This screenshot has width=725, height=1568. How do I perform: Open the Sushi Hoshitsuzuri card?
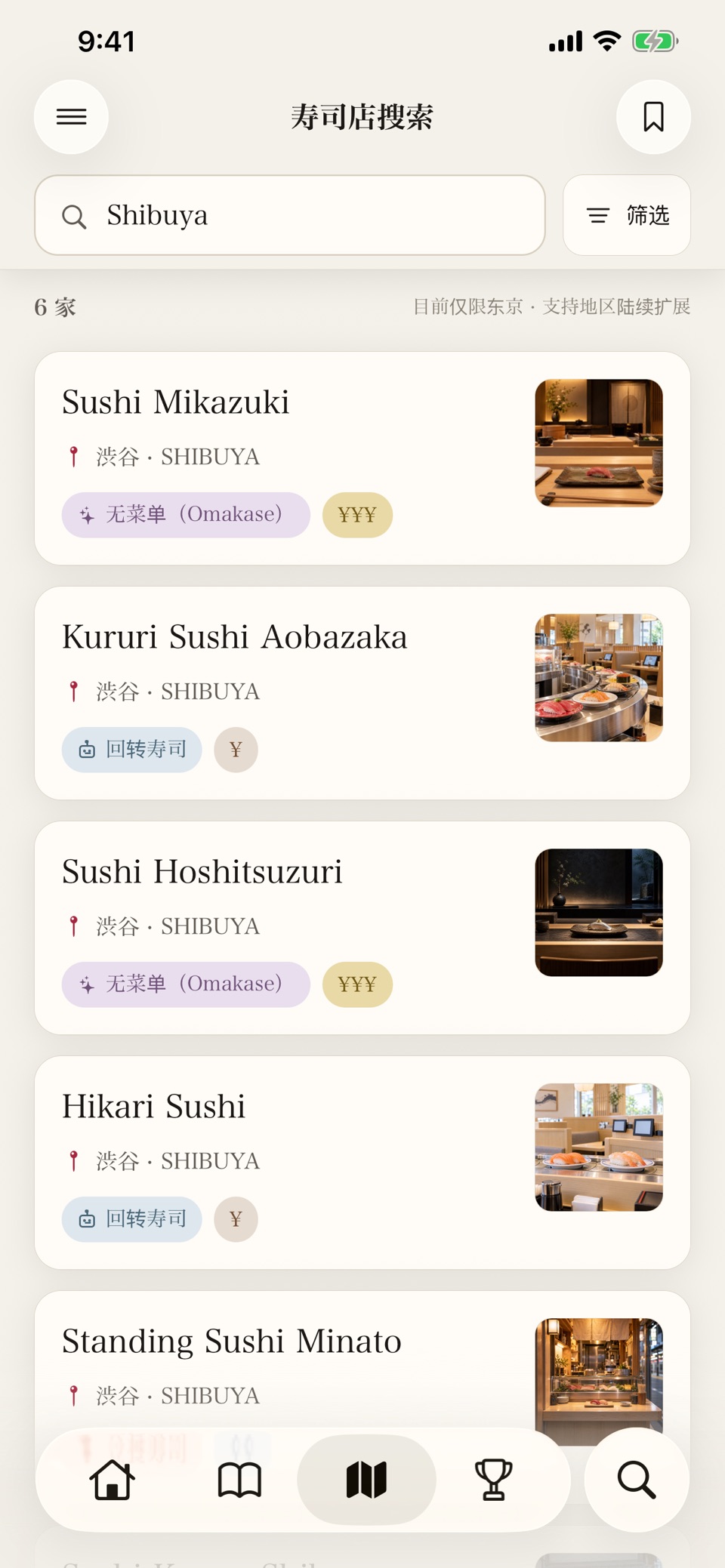362,928
